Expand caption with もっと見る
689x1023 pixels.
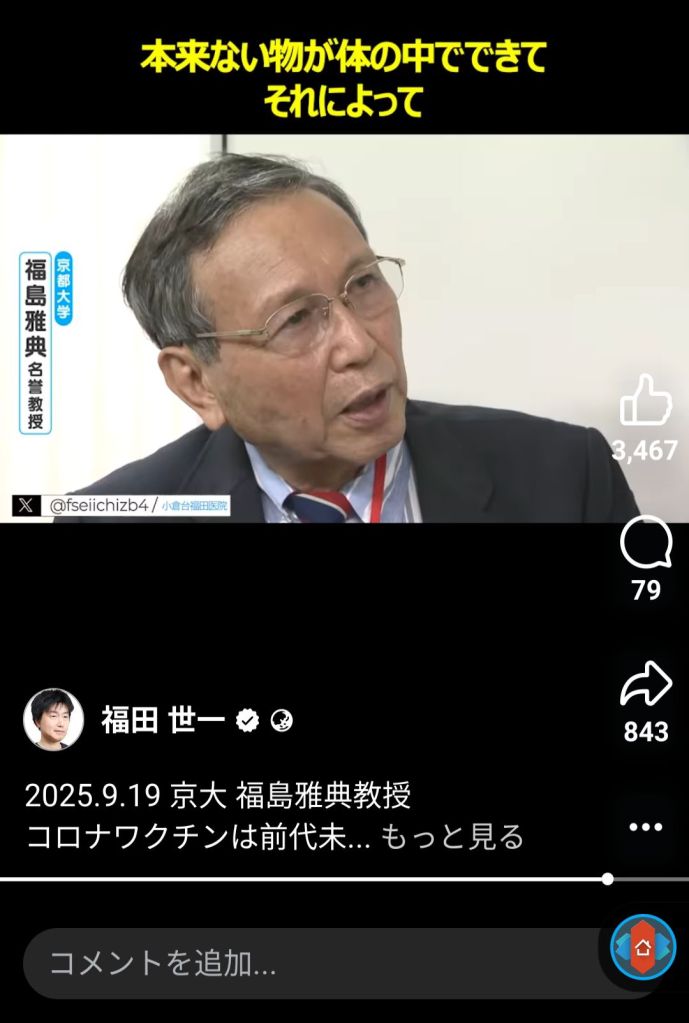point(452,837)
